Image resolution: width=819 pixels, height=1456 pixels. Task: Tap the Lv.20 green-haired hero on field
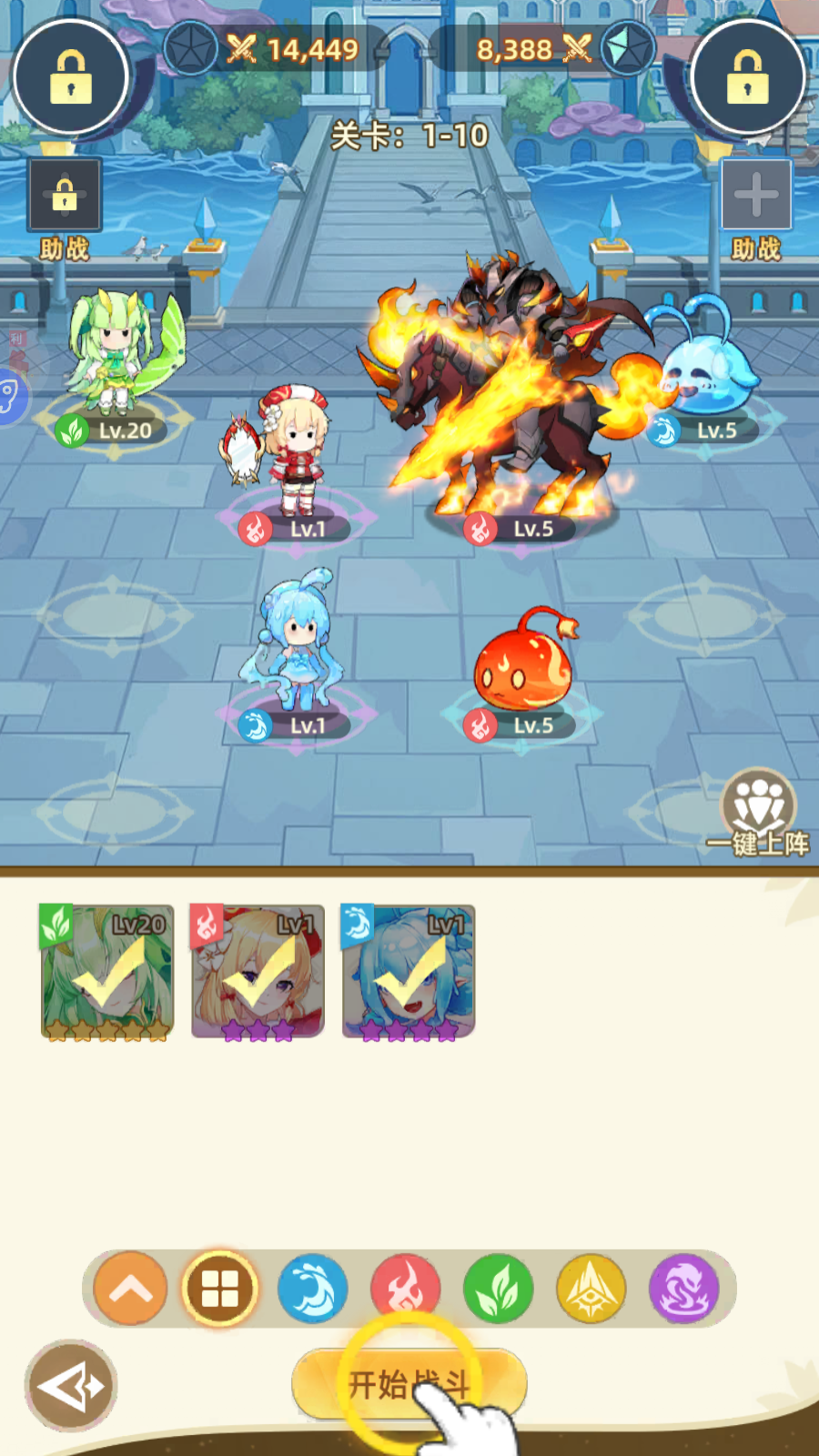click(x=116, y=355)
